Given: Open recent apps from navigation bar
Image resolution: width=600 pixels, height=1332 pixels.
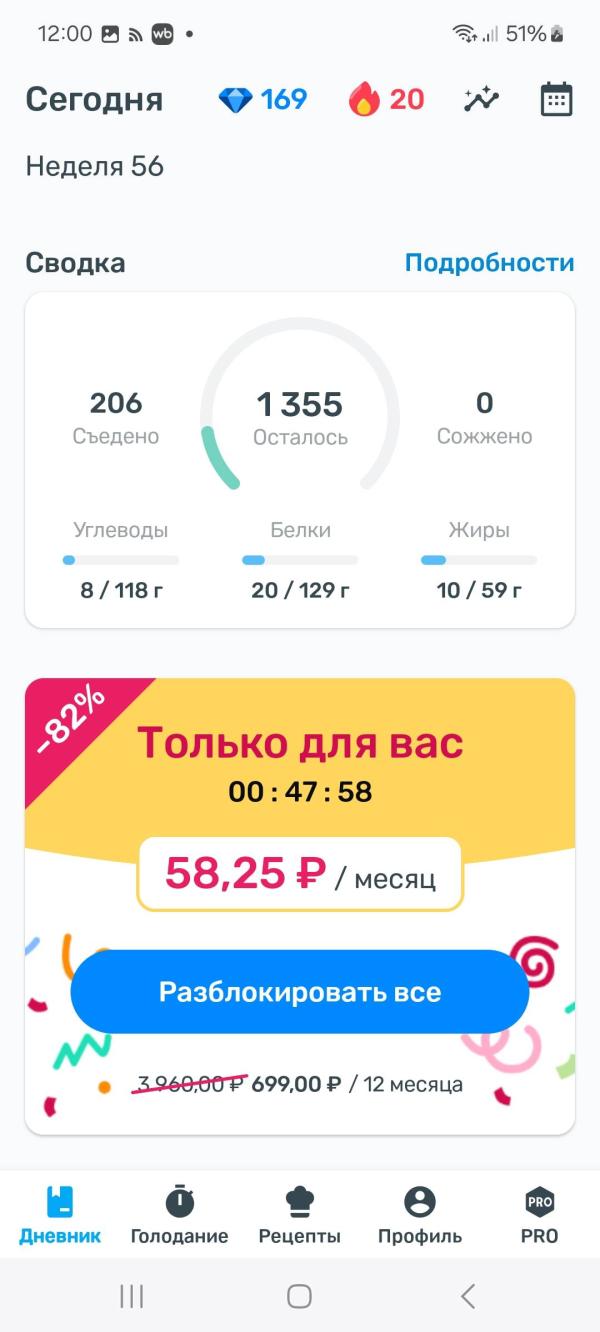Looking at the screenshot, I should 131,1297.
